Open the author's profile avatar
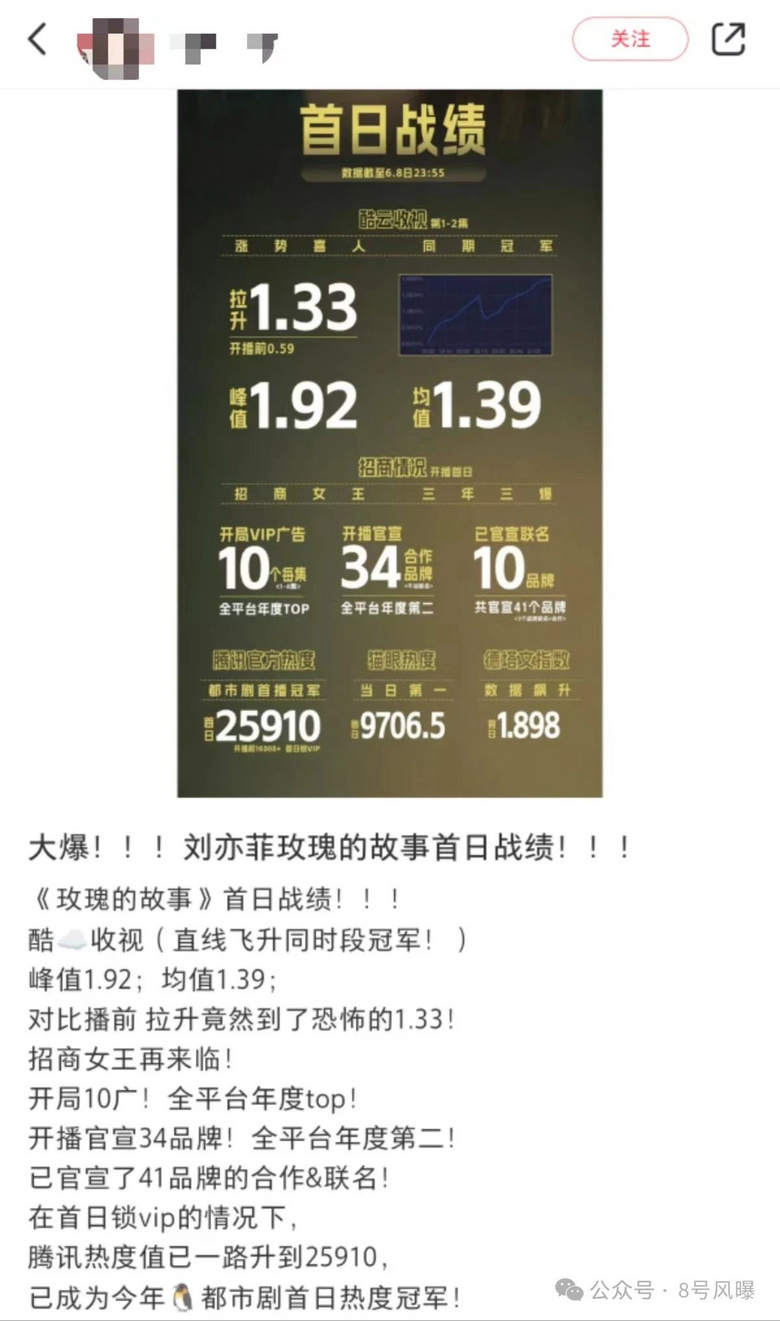Viewport: 780px width, 1321px height. tap(115, 45)
